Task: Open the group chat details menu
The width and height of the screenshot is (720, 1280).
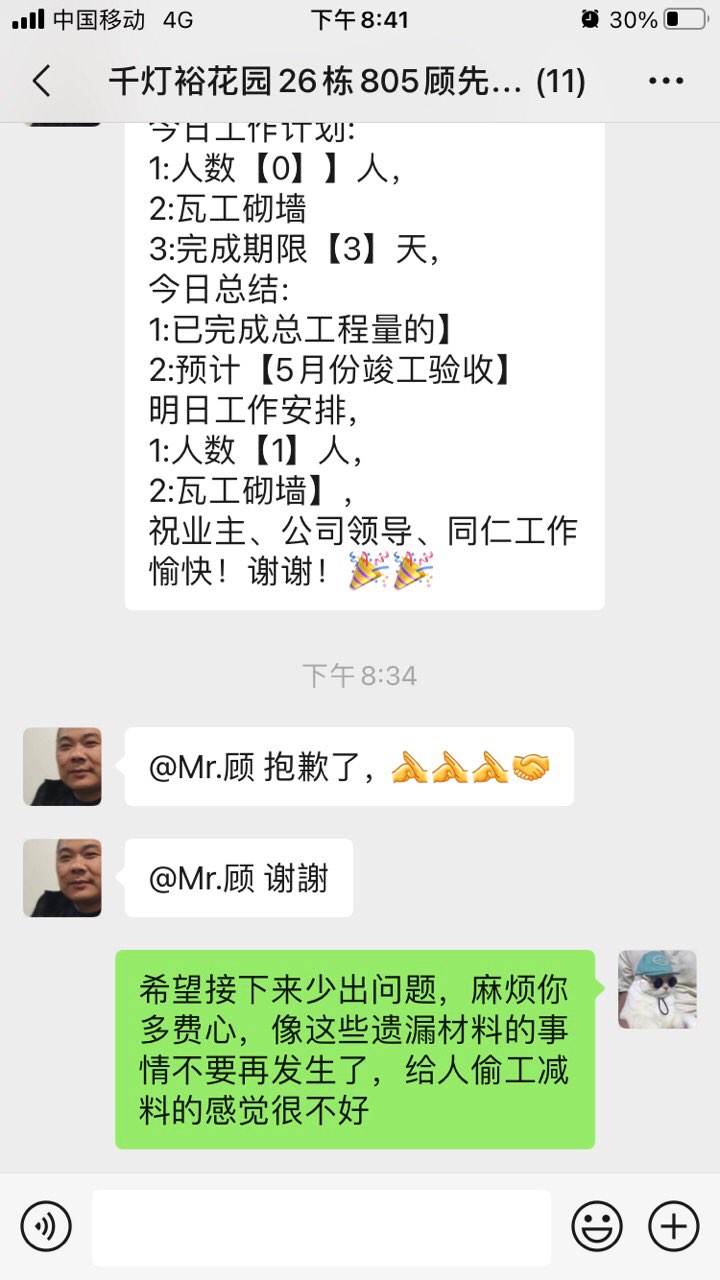Action: (666, 81)
